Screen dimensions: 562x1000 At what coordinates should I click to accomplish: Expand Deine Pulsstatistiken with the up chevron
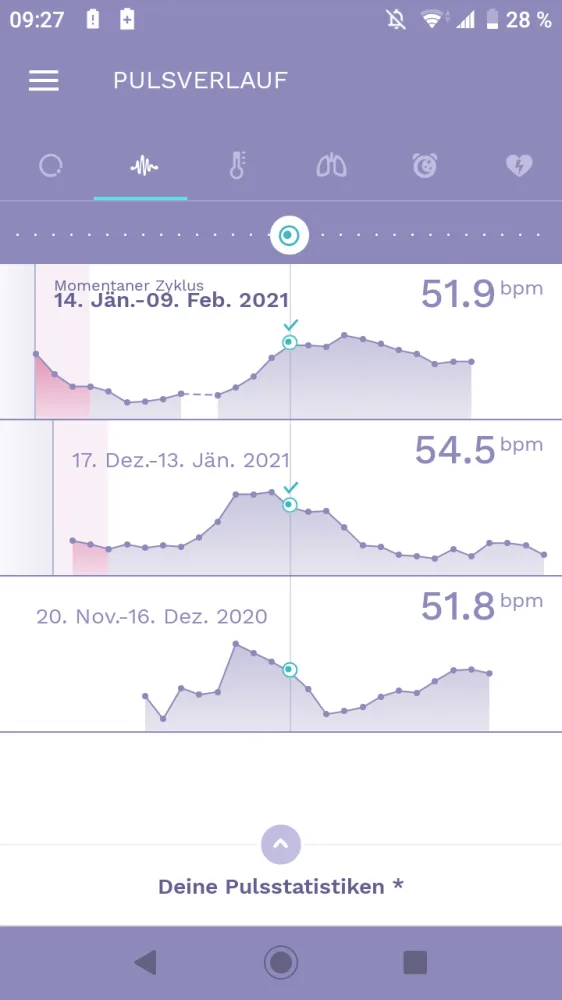tap(281, 844)
